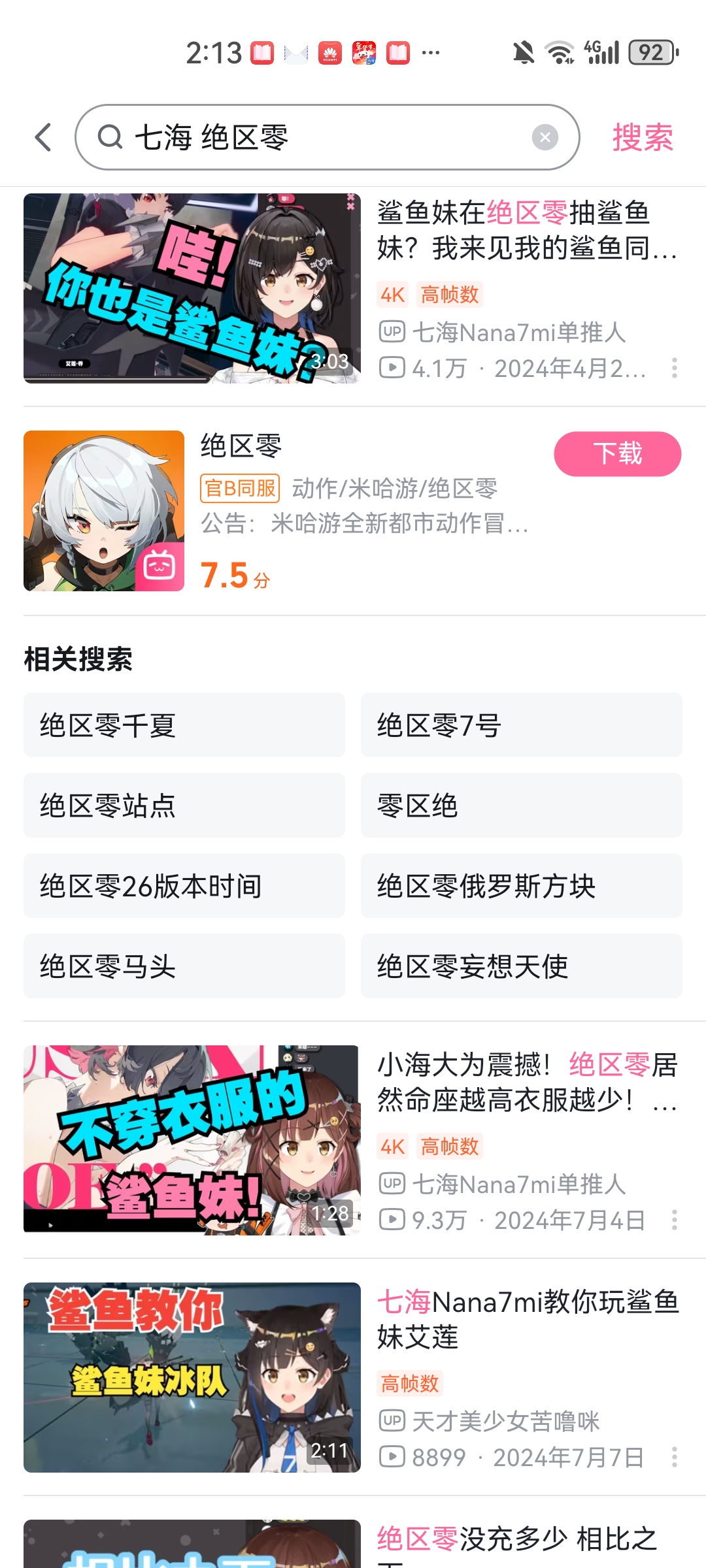Edit the search box containing 七海 绝区零
The width and height of the screenshot is (706, 1568).
tap(327, 137)
